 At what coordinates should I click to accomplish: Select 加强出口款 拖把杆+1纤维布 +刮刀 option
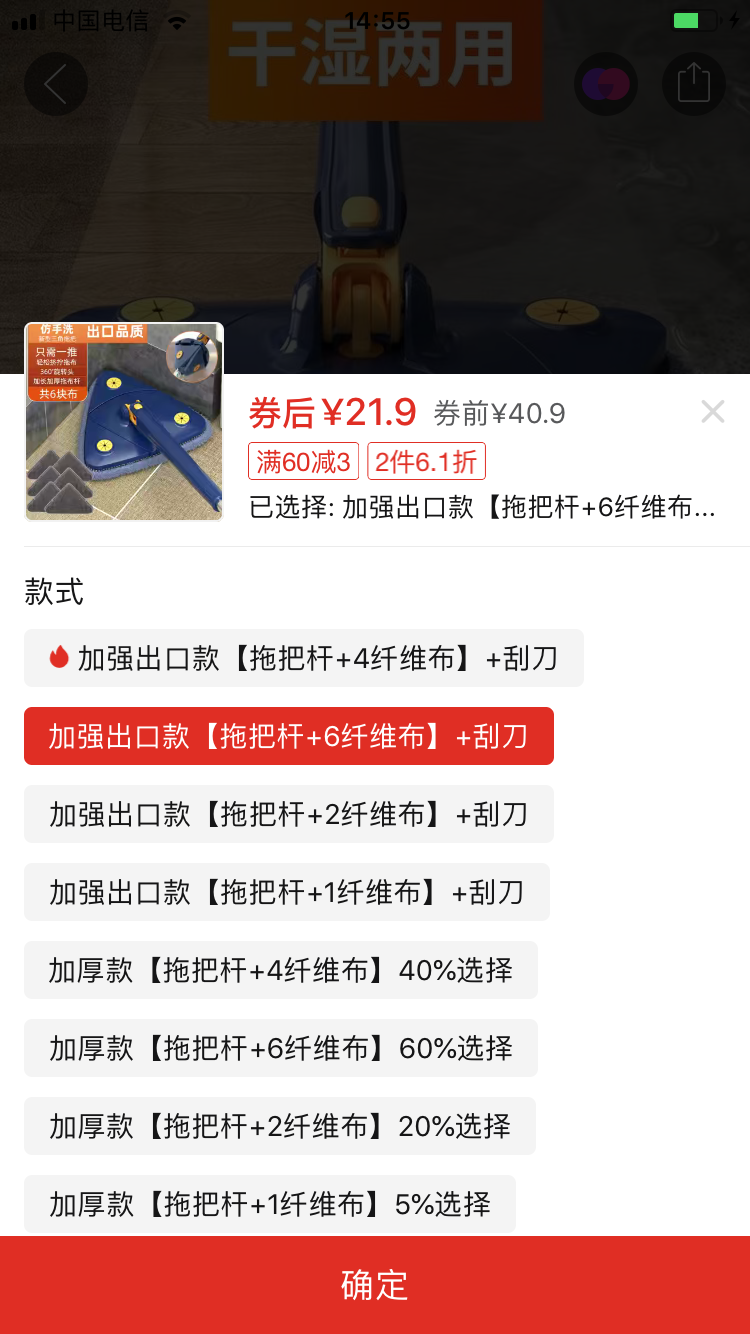click(x=287, y=892)
